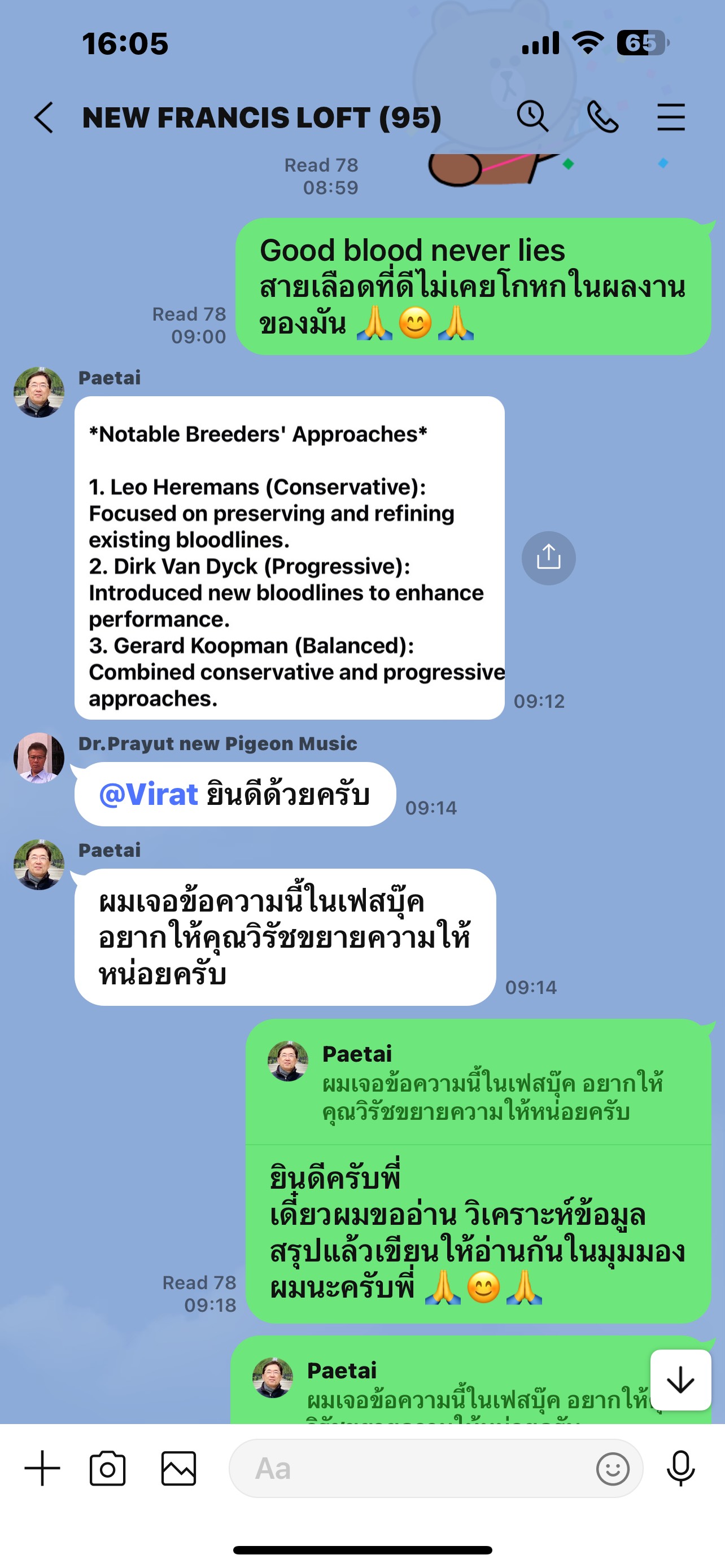Open the @Virat mention
725x1568 pixels.
(x=149, y=794)
